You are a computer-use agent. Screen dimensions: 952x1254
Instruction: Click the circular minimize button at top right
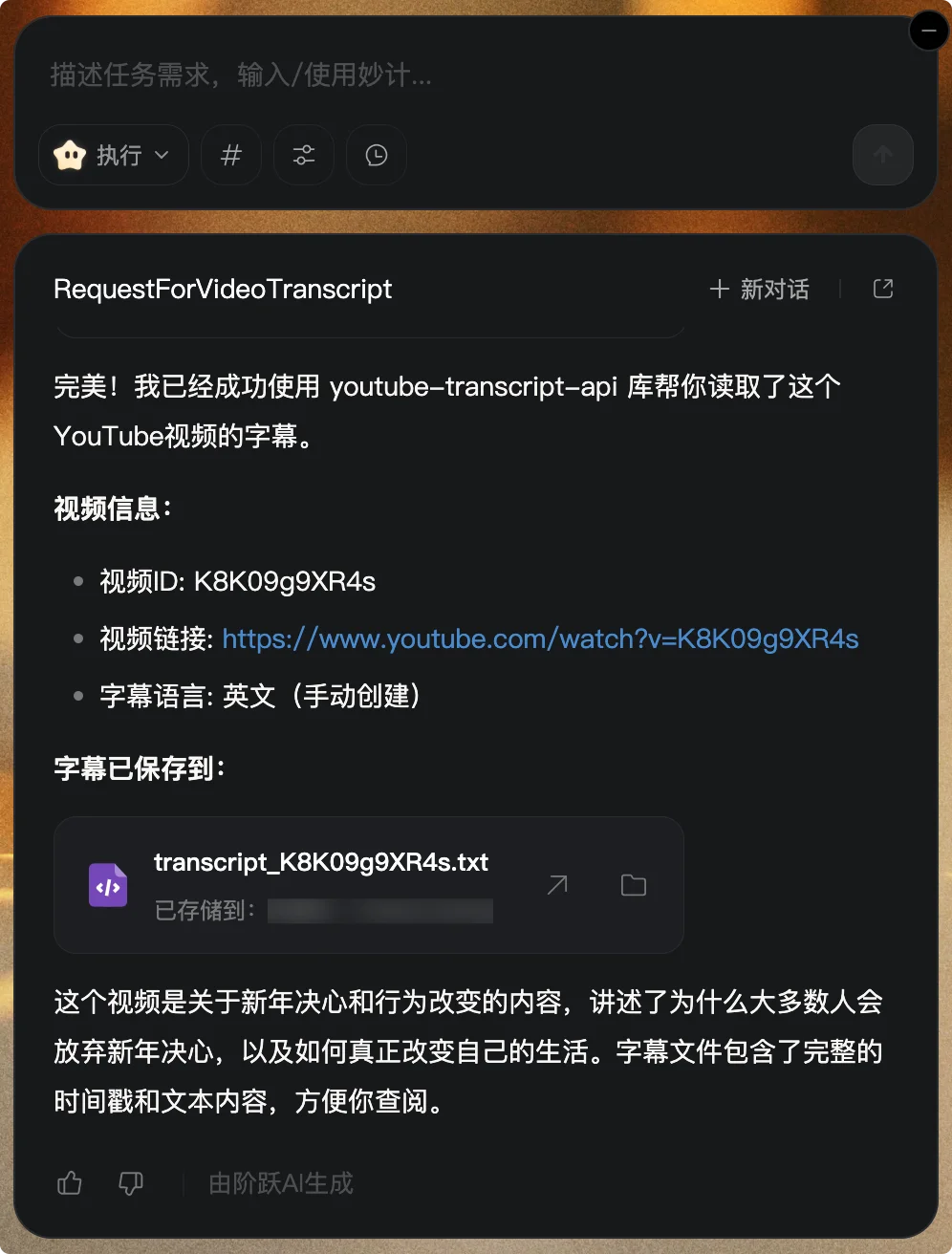point(927,31)
